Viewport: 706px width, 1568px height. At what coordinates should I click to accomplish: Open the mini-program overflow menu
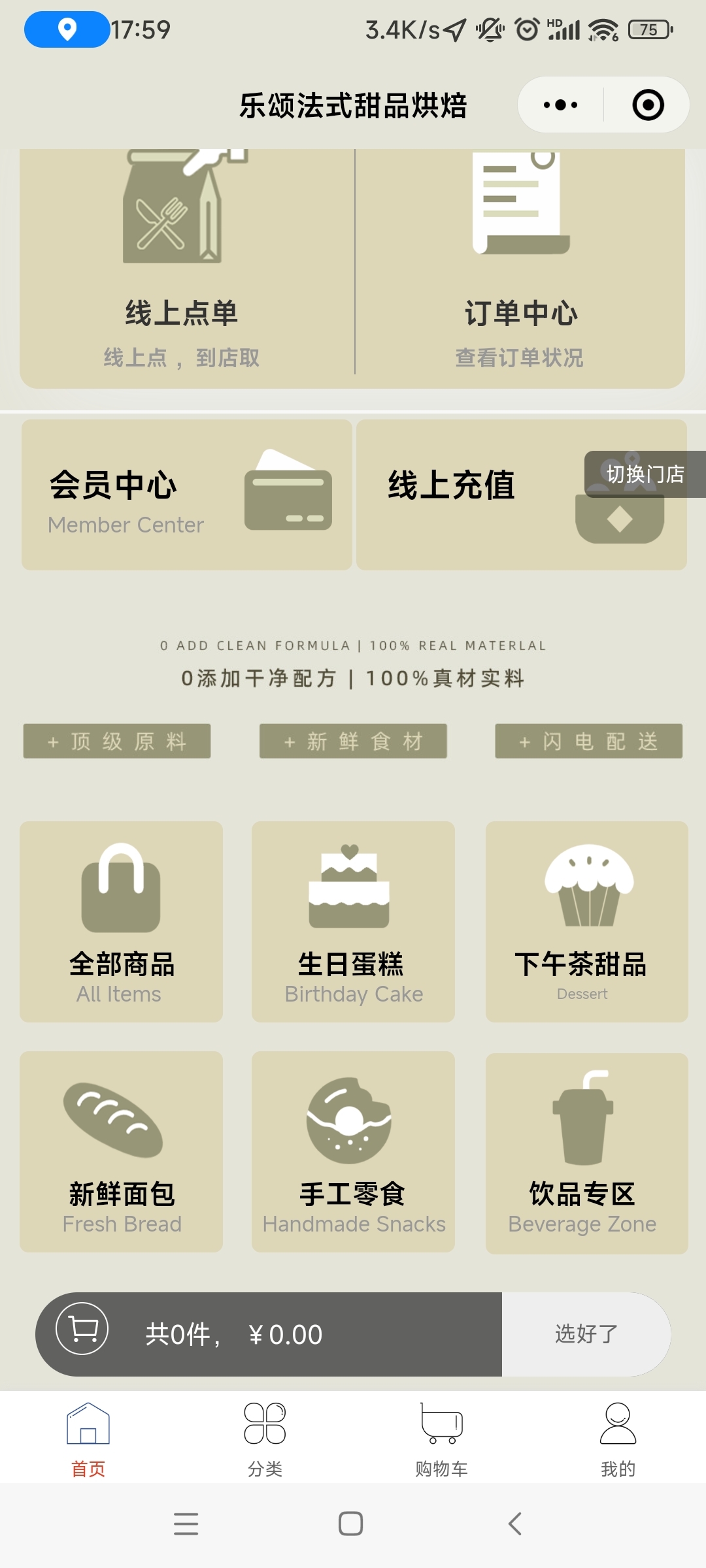pos(560,105)
